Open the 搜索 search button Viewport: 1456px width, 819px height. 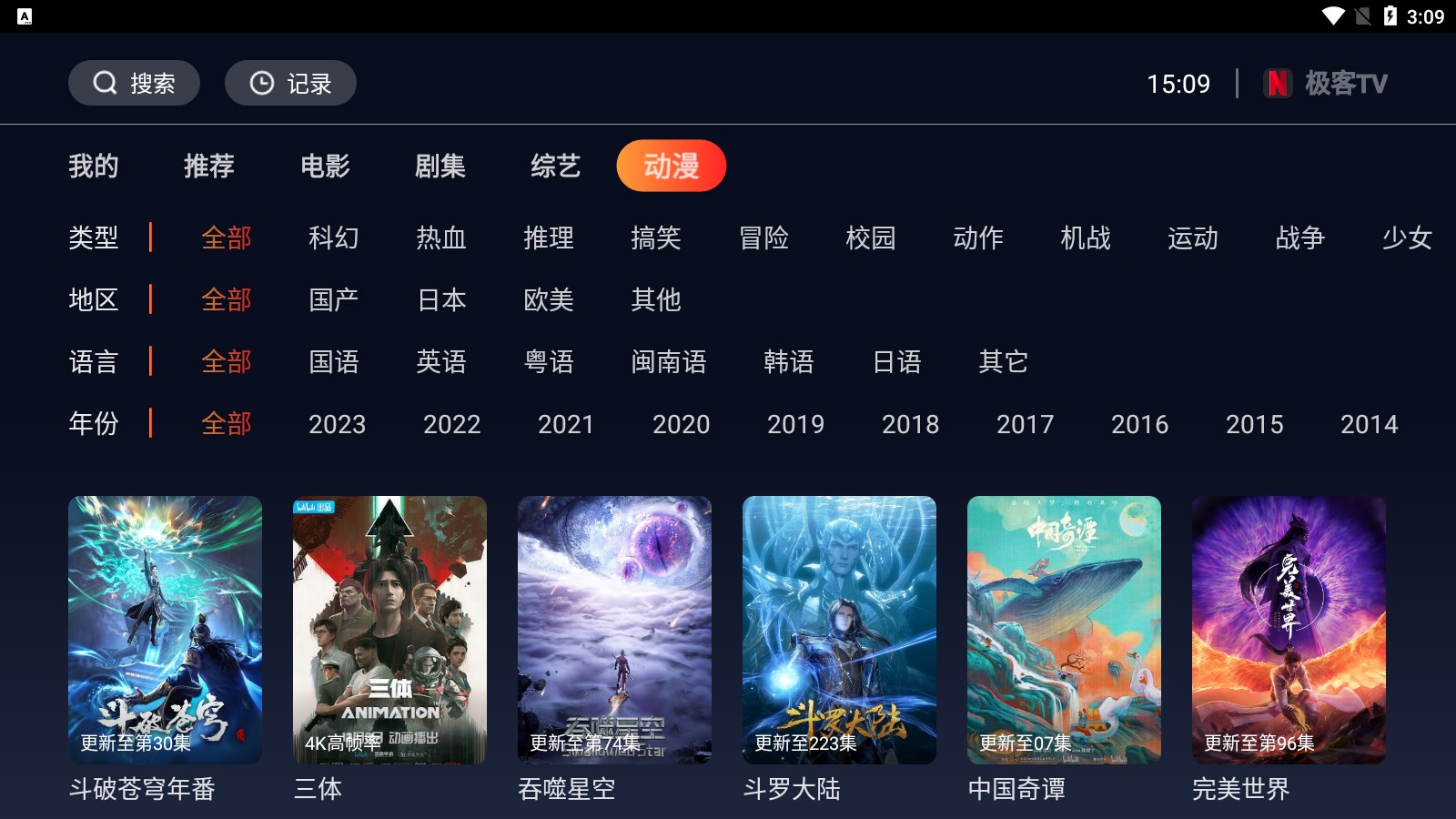pyautogui.click(x=134, y=84)
